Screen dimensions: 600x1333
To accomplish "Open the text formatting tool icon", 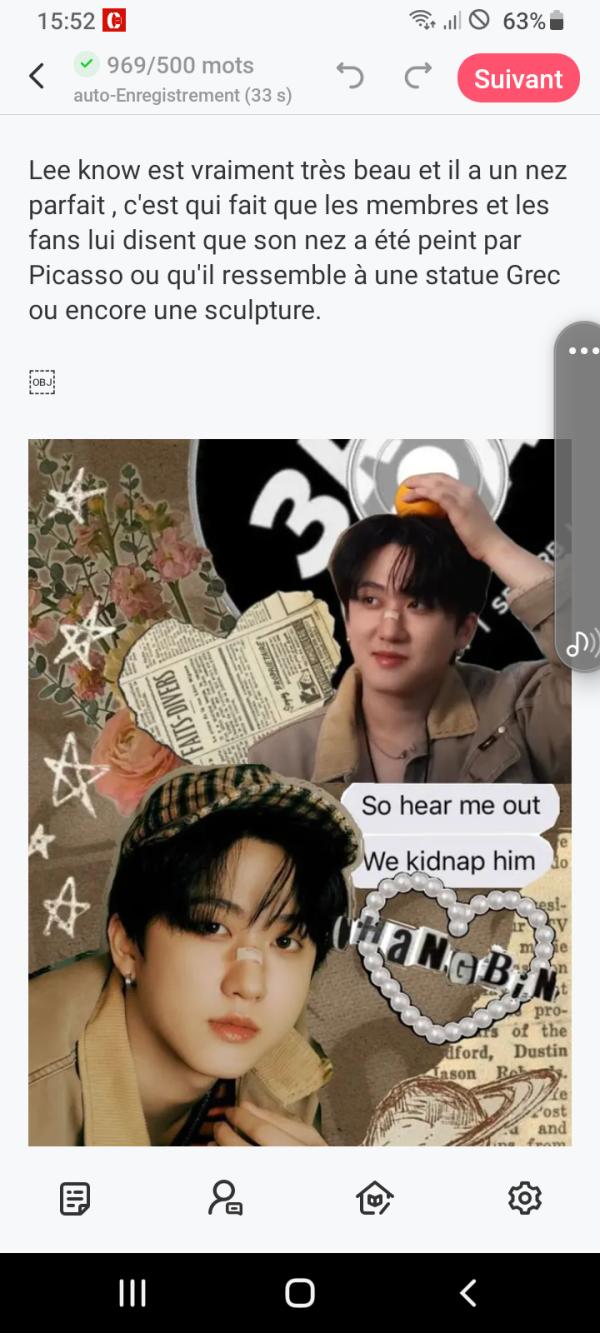I will 75,1197.
